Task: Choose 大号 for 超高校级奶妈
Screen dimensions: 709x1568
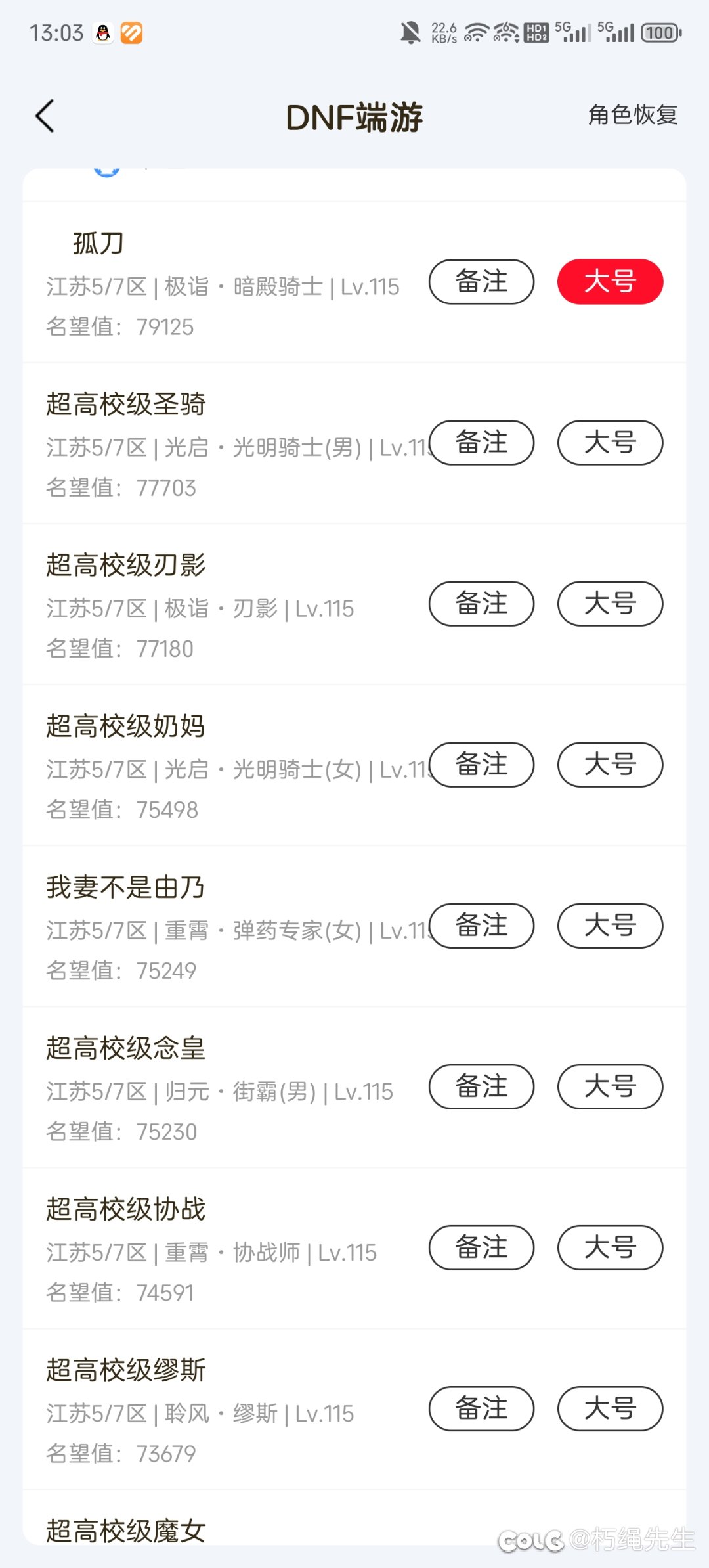Action: click(610, 765)
